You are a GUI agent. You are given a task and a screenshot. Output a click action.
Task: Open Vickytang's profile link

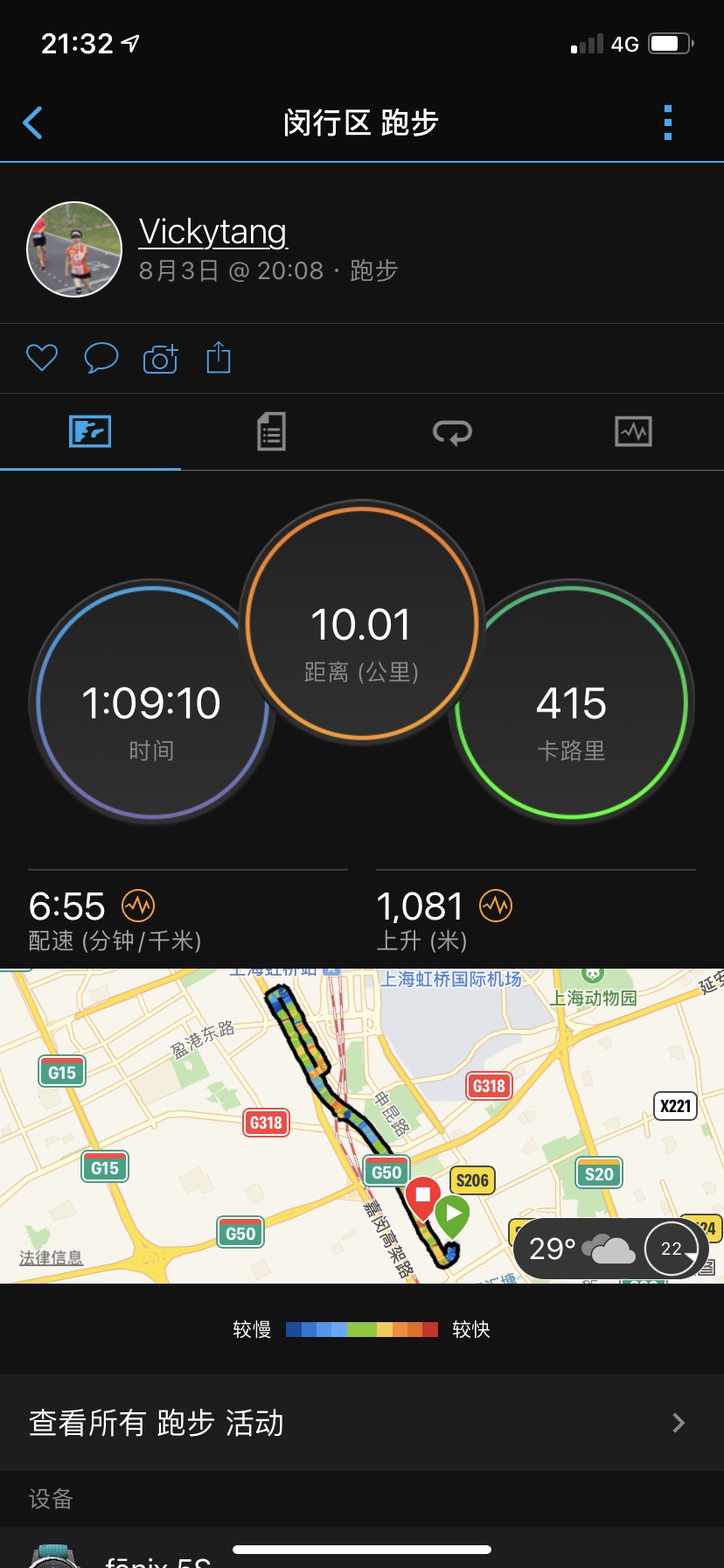coord(212,232)
